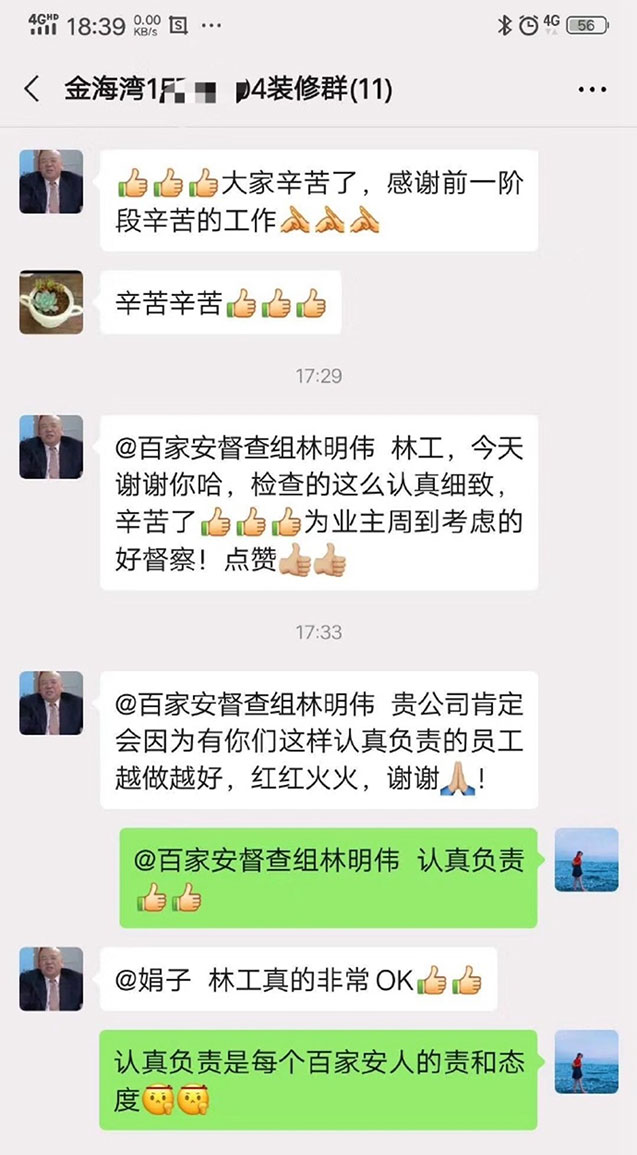Open avatar beside 大家辛苦了 message
This screenshot has width=637, height=1155.
tap(51, 182)
